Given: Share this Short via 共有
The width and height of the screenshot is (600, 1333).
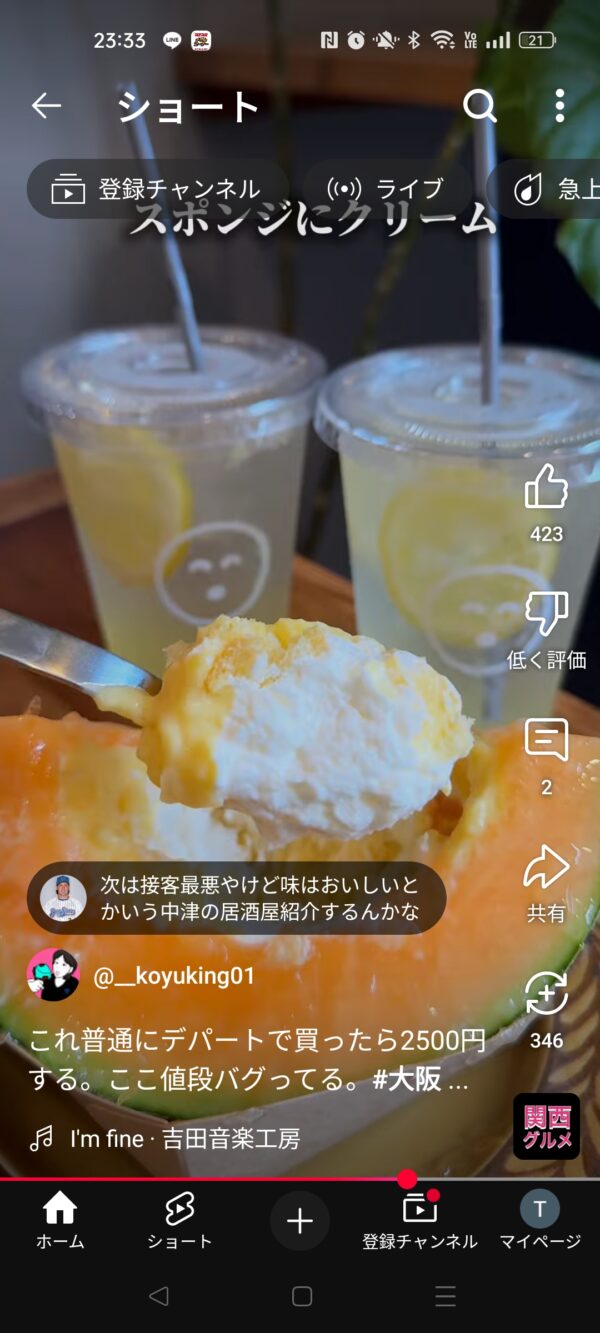Looking at the screenshot, I should (546, 868).
